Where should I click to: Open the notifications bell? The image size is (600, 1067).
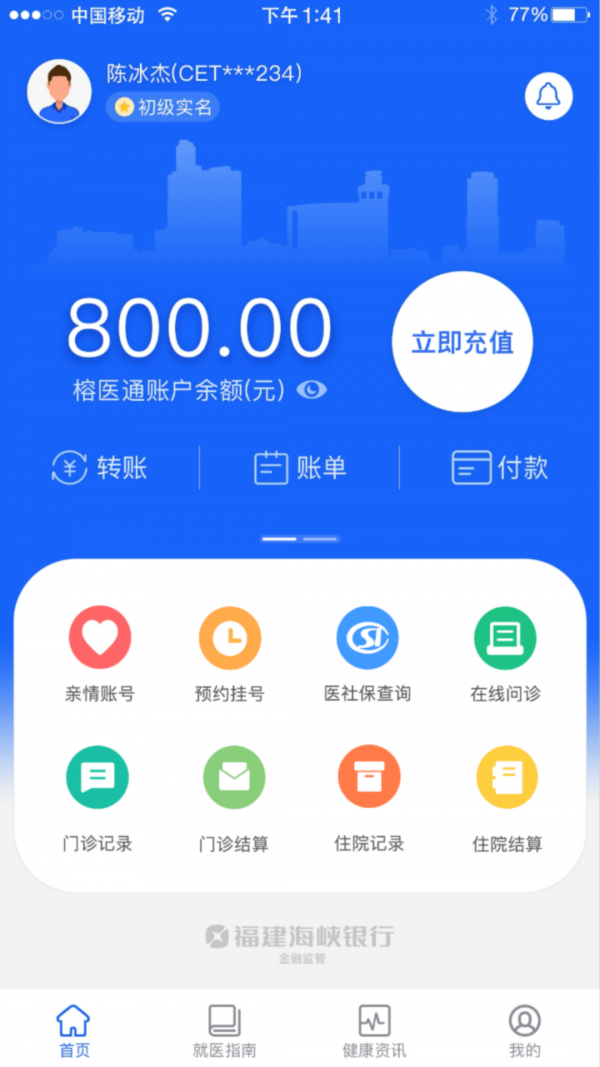click(548, 97)
